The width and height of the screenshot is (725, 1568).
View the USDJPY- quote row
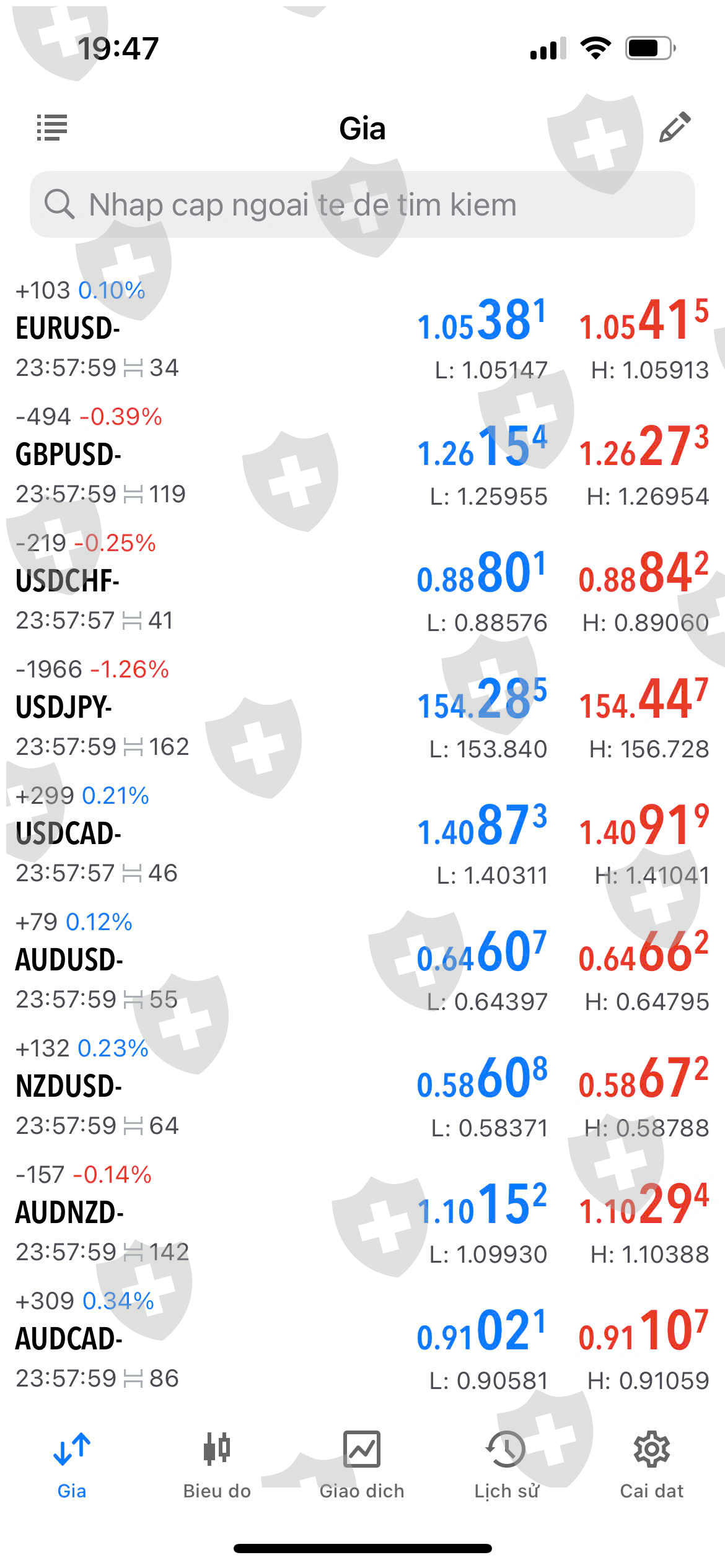[x=362, y=708]
